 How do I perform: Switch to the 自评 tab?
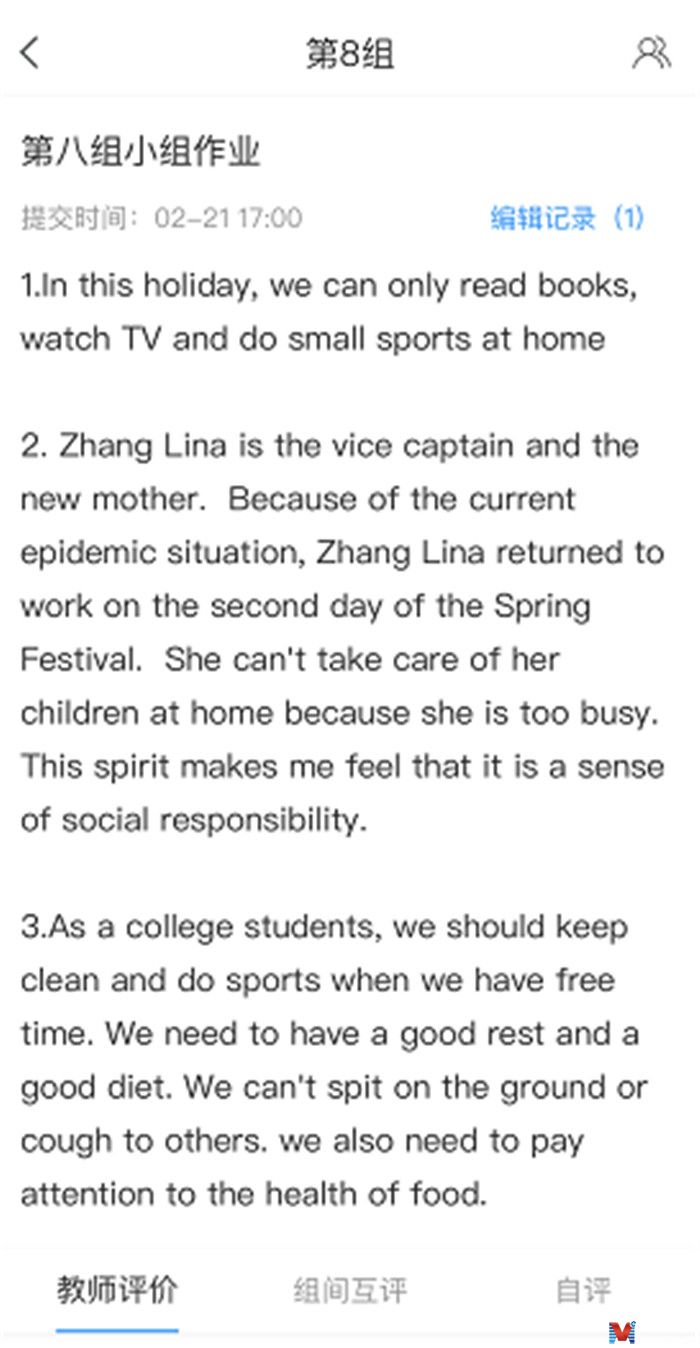[583, 1290]
